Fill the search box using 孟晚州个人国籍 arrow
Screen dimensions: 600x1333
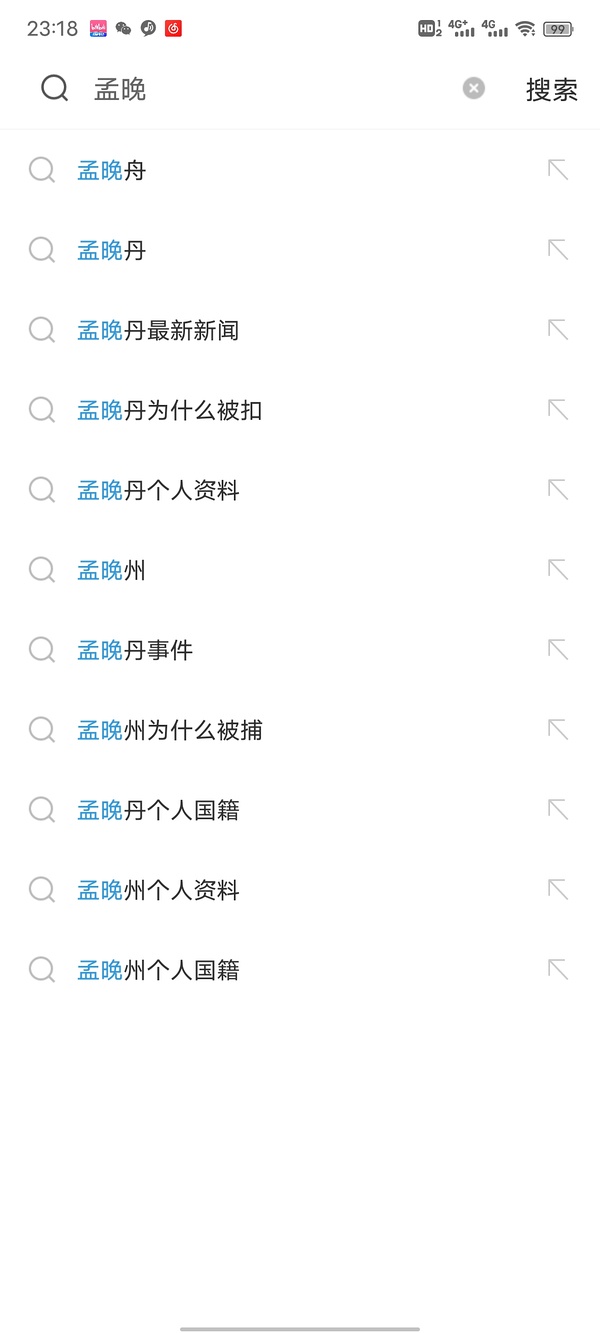click(x=558, y=970)
